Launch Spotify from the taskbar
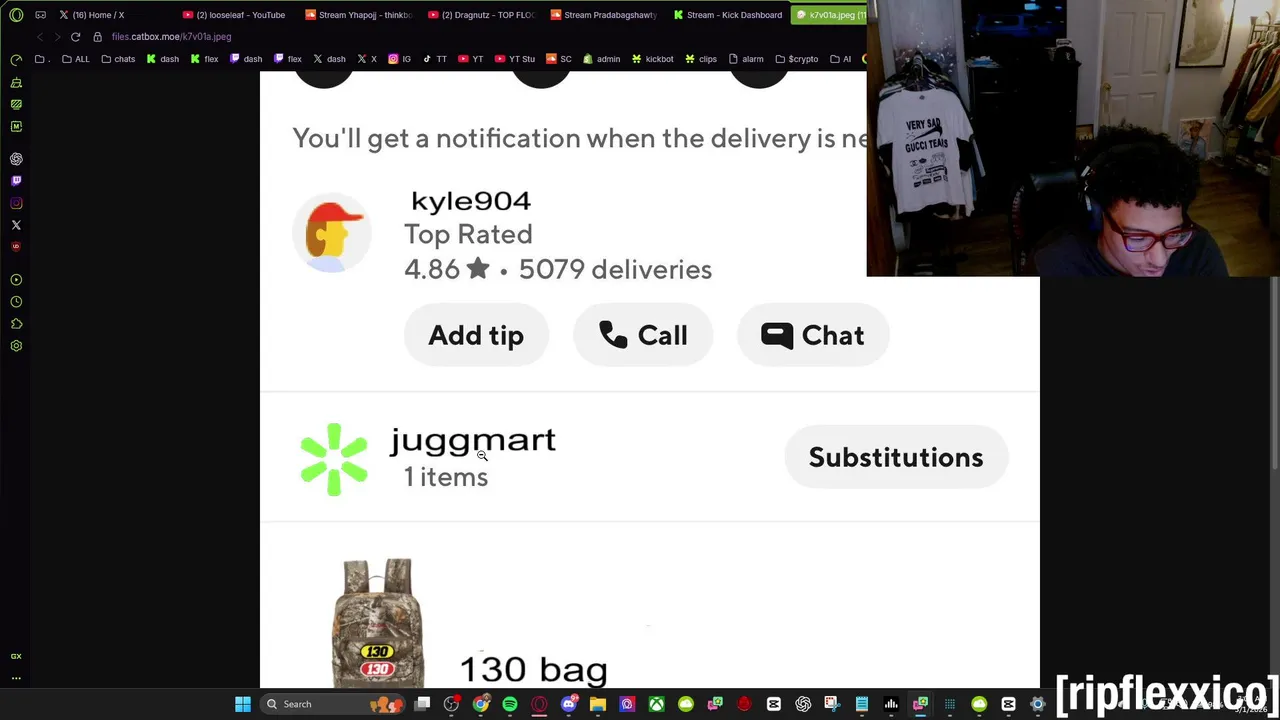Image resolution: width=1280 pixels, height=720 pixels. click(x=510, y=704)
